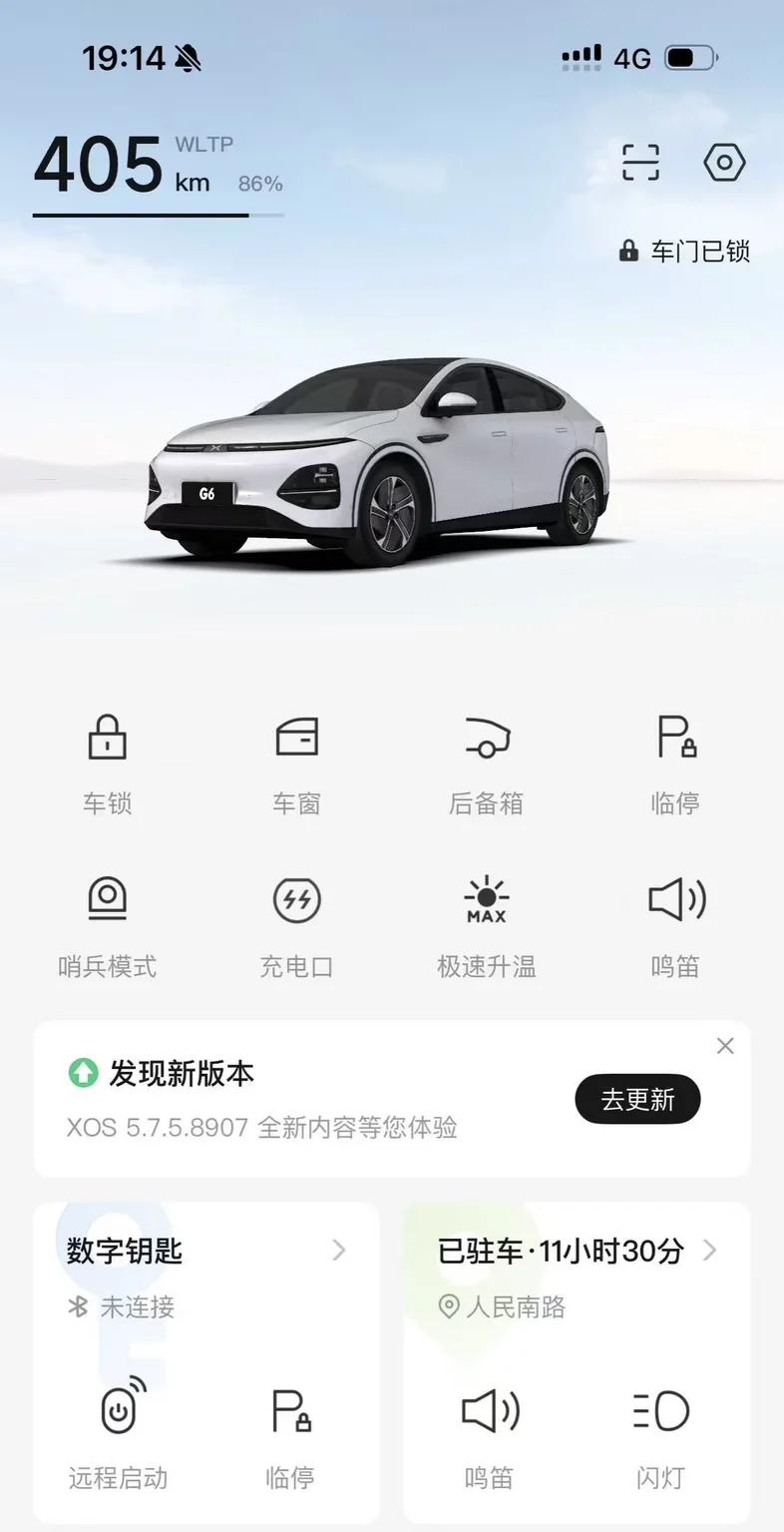Tap 鸣笛 in the parking card
Screen dimensions: 784x1532
(x=489, y=1435)
